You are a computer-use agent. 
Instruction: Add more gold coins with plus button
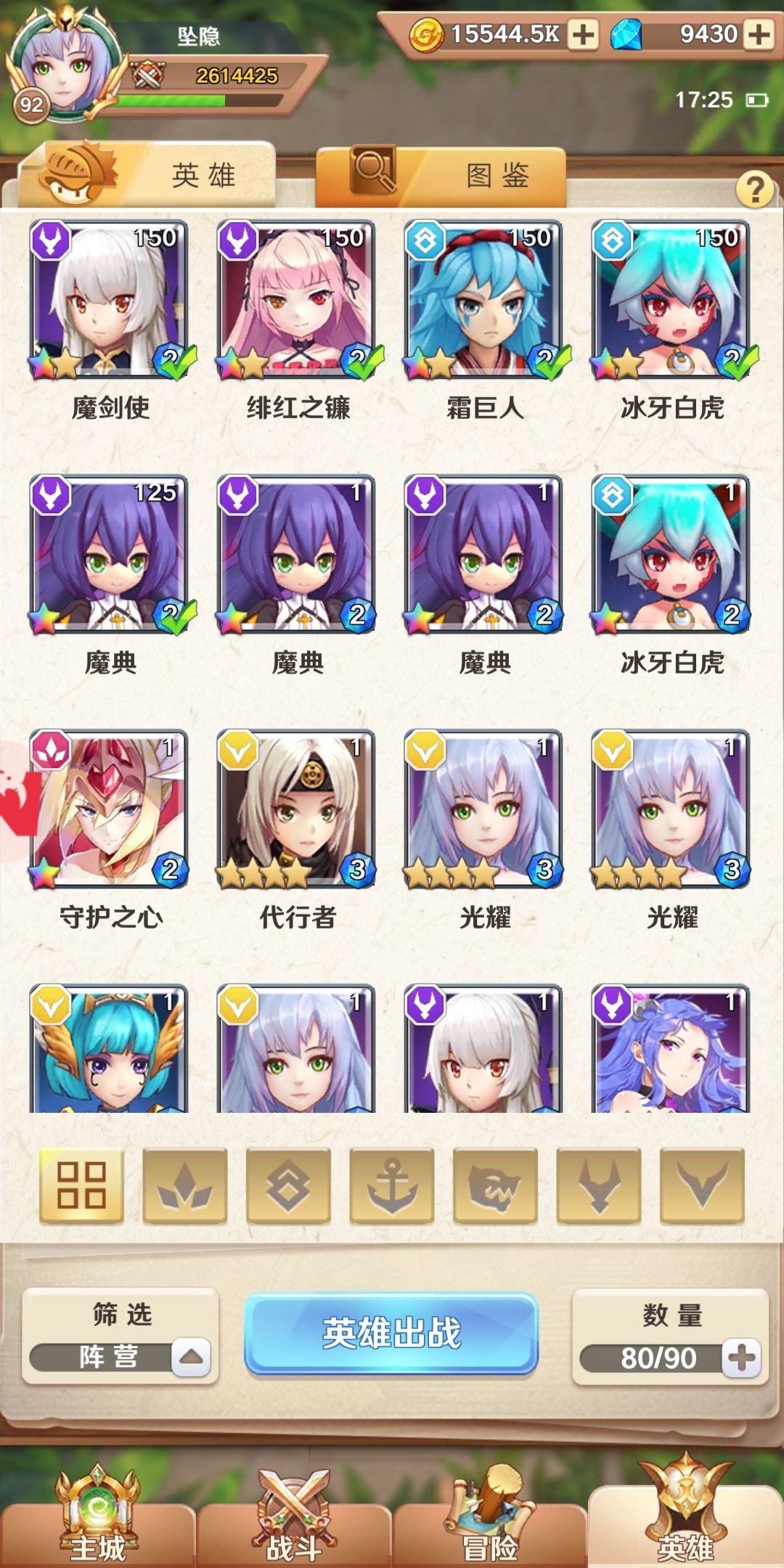pos(582,35)
